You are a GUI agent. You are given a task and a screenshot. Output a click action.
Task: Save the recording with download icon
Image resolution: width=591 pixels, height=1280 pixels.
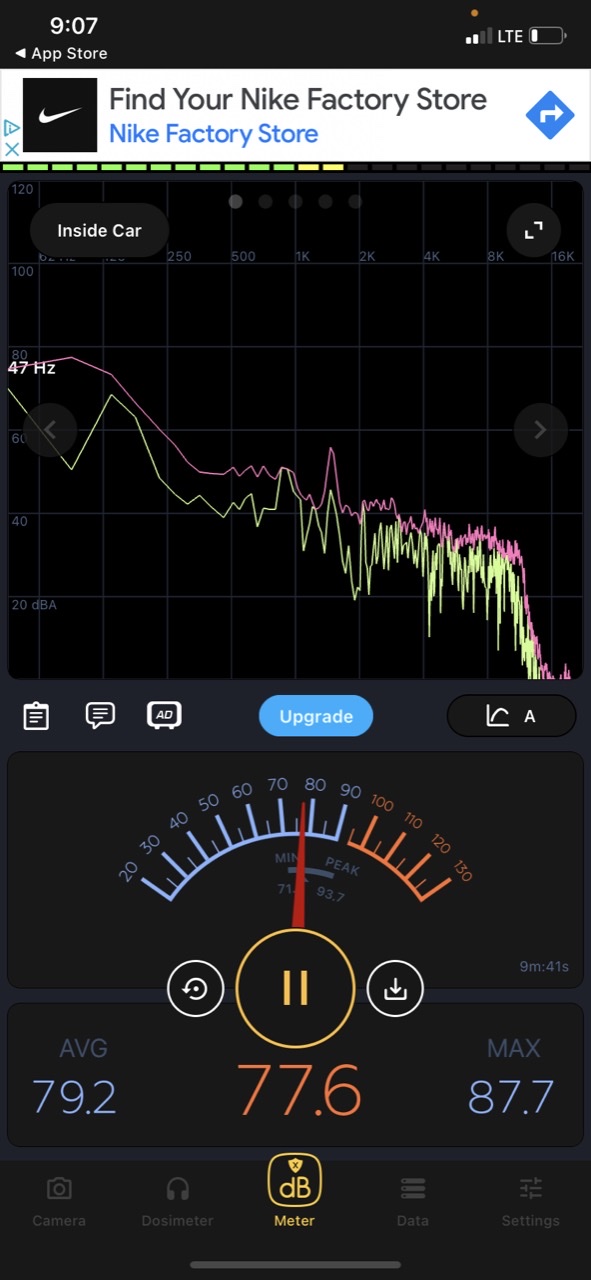[396, 989]
